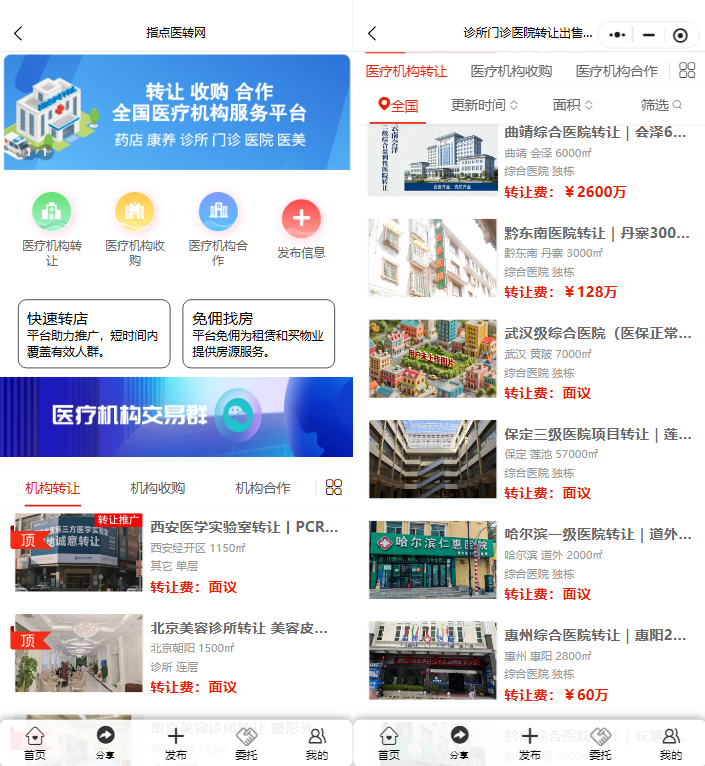Open the 全国医疗机构服务平台 top banner
The width and height of the screenshot is (705, 766).
coord(176,112)
